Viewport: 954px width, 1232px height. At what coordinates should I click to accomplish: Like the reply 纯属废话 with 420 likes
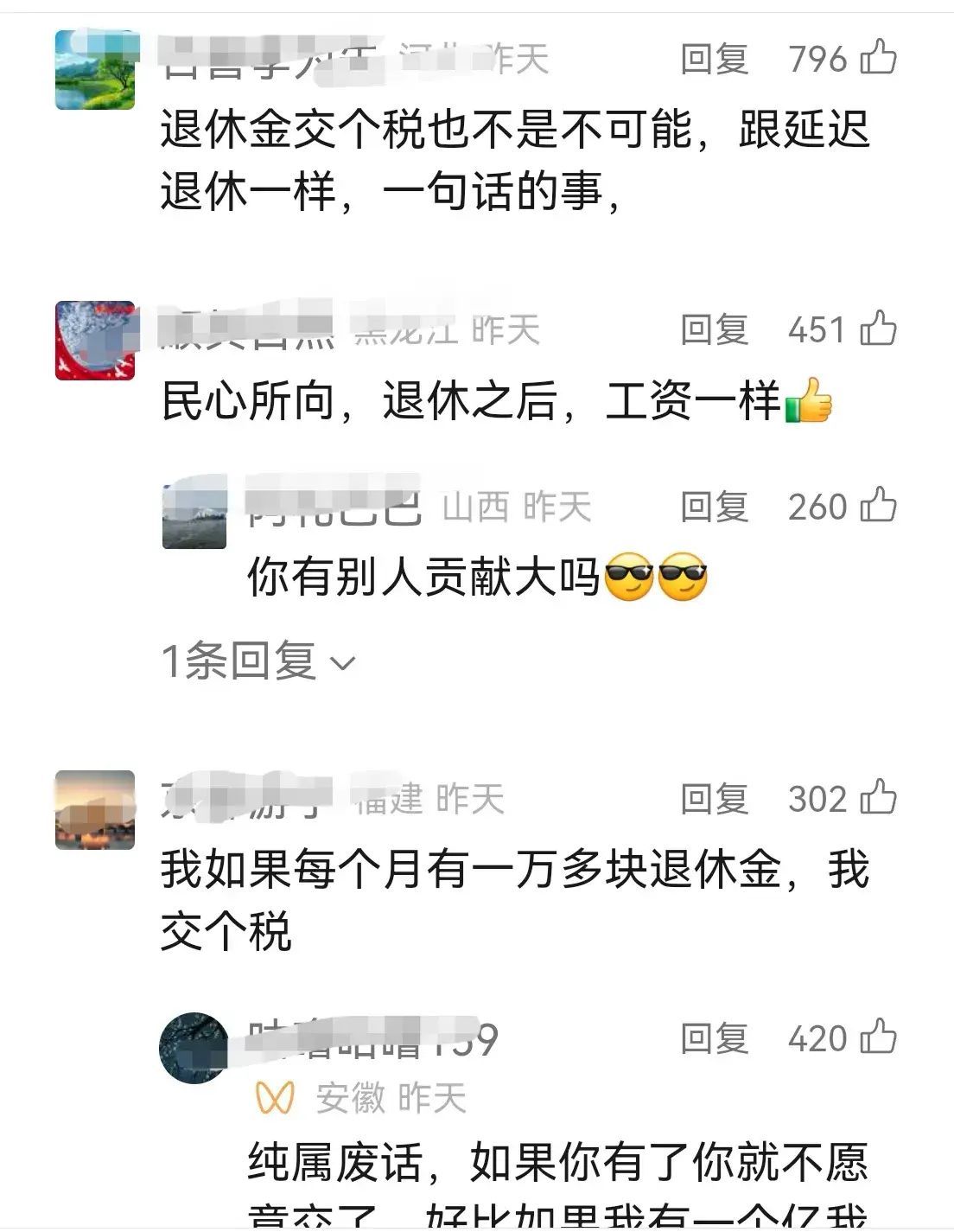pos(878,1037)
